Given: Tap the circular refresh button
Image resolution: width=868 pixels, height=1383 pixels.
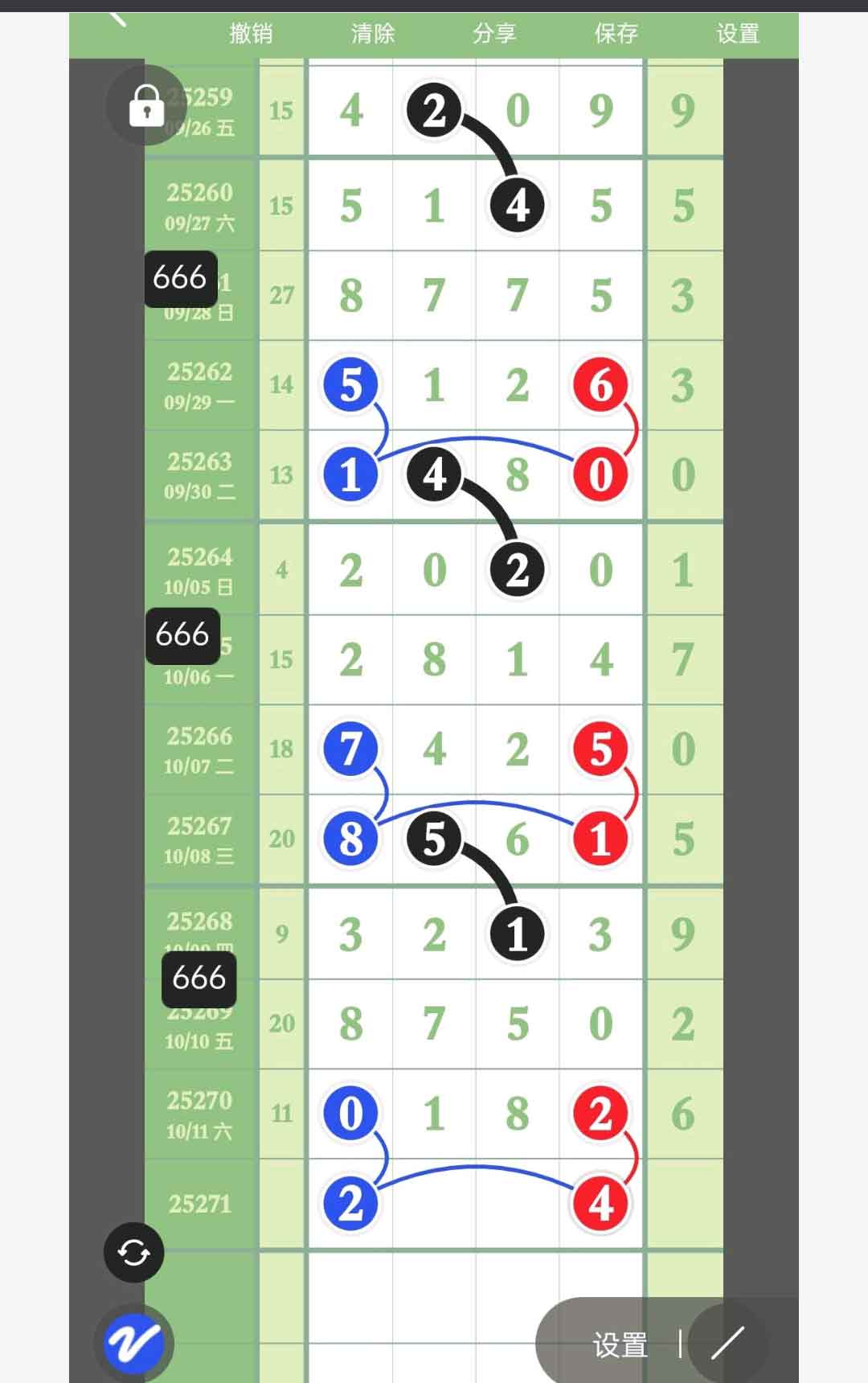Looking at the screenshot, I should tap(133, 1253).
